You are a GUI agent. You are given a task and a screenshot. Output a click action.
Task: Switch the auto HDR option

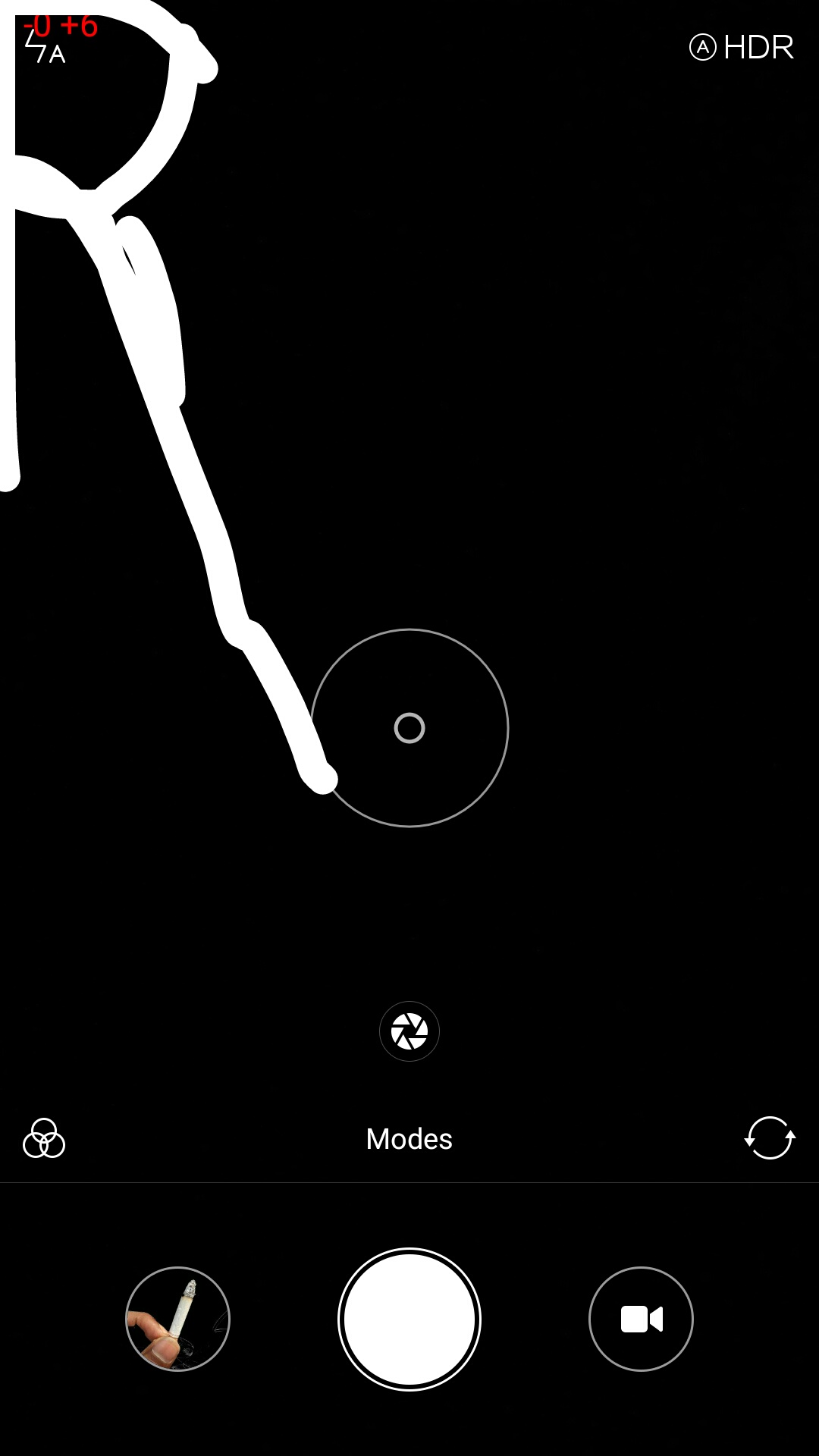click(741, 47)
